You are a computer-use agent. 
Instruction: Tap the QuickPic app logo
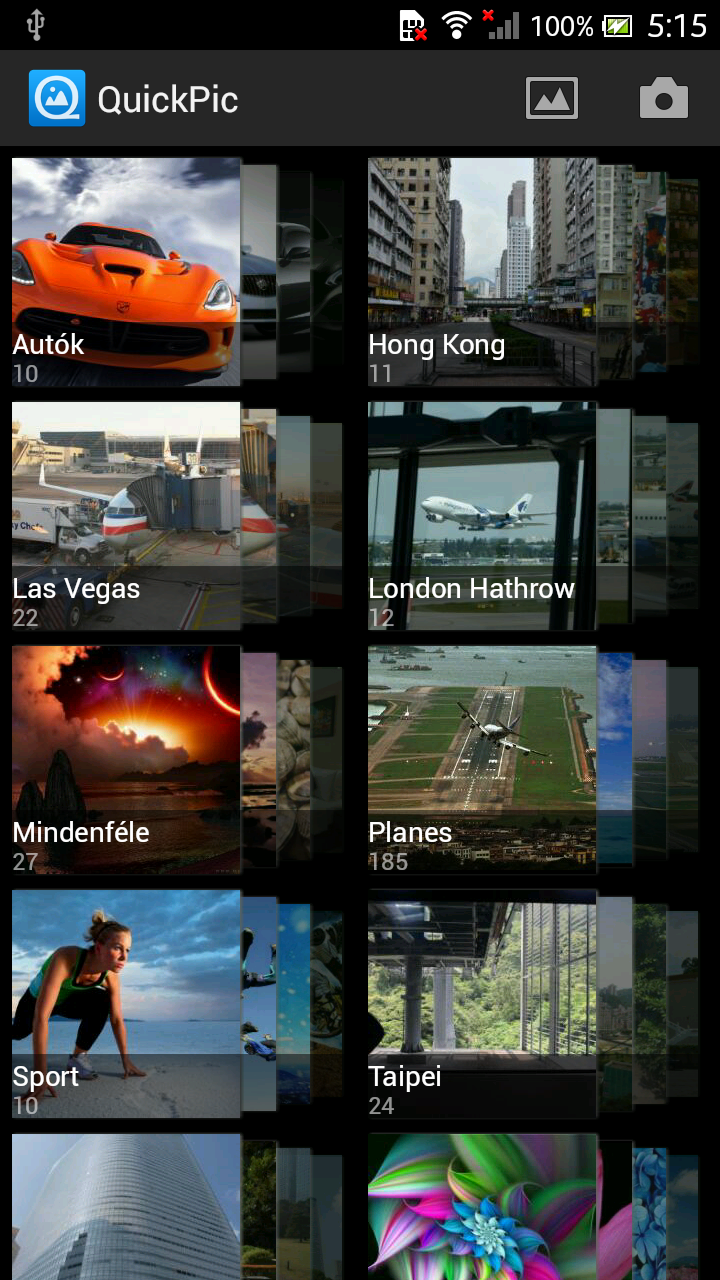tap(57, 99)
